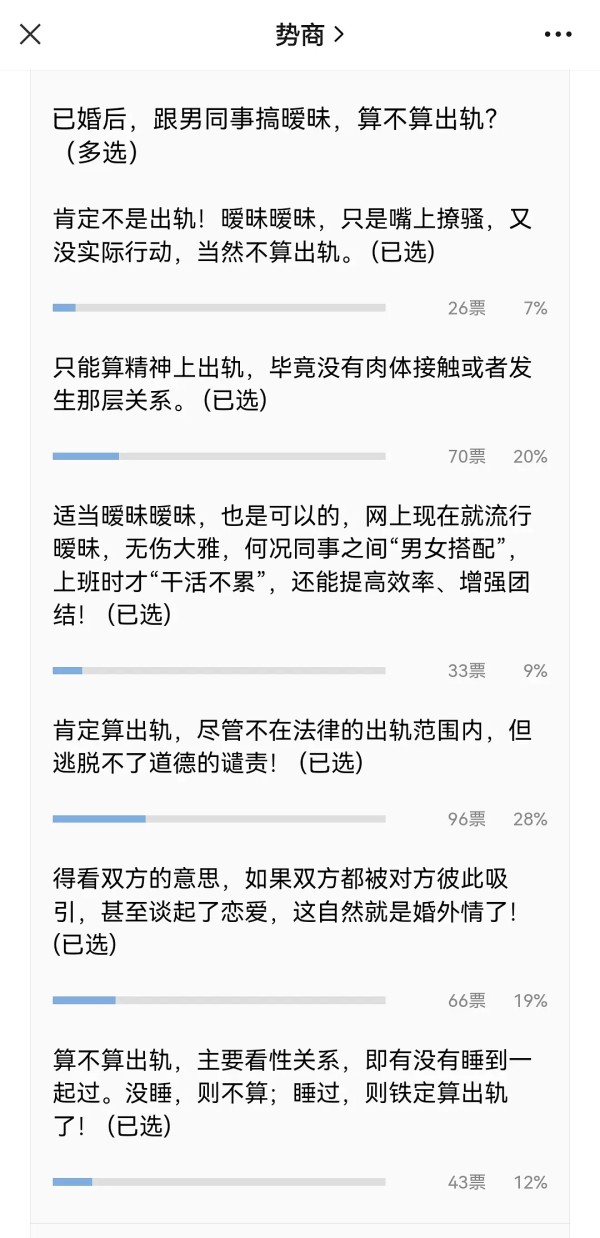Open the three-dot overflow menu
The image size is (600, 1238).
(x=558, y=35)
